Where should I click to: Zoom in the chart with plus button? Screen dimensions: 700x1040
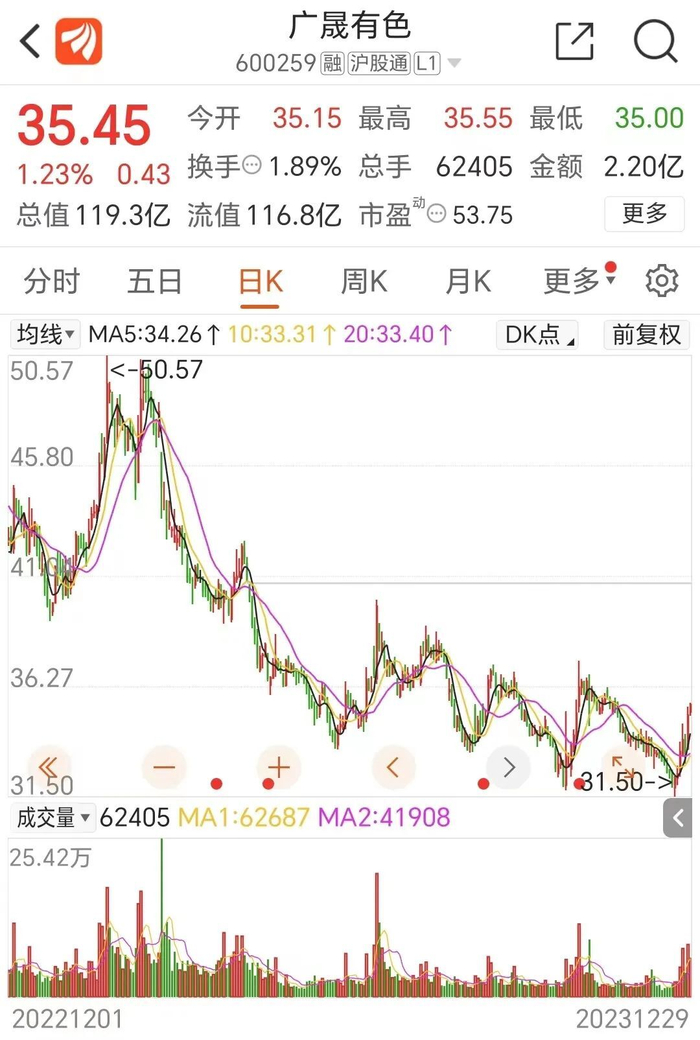point(279,767)
